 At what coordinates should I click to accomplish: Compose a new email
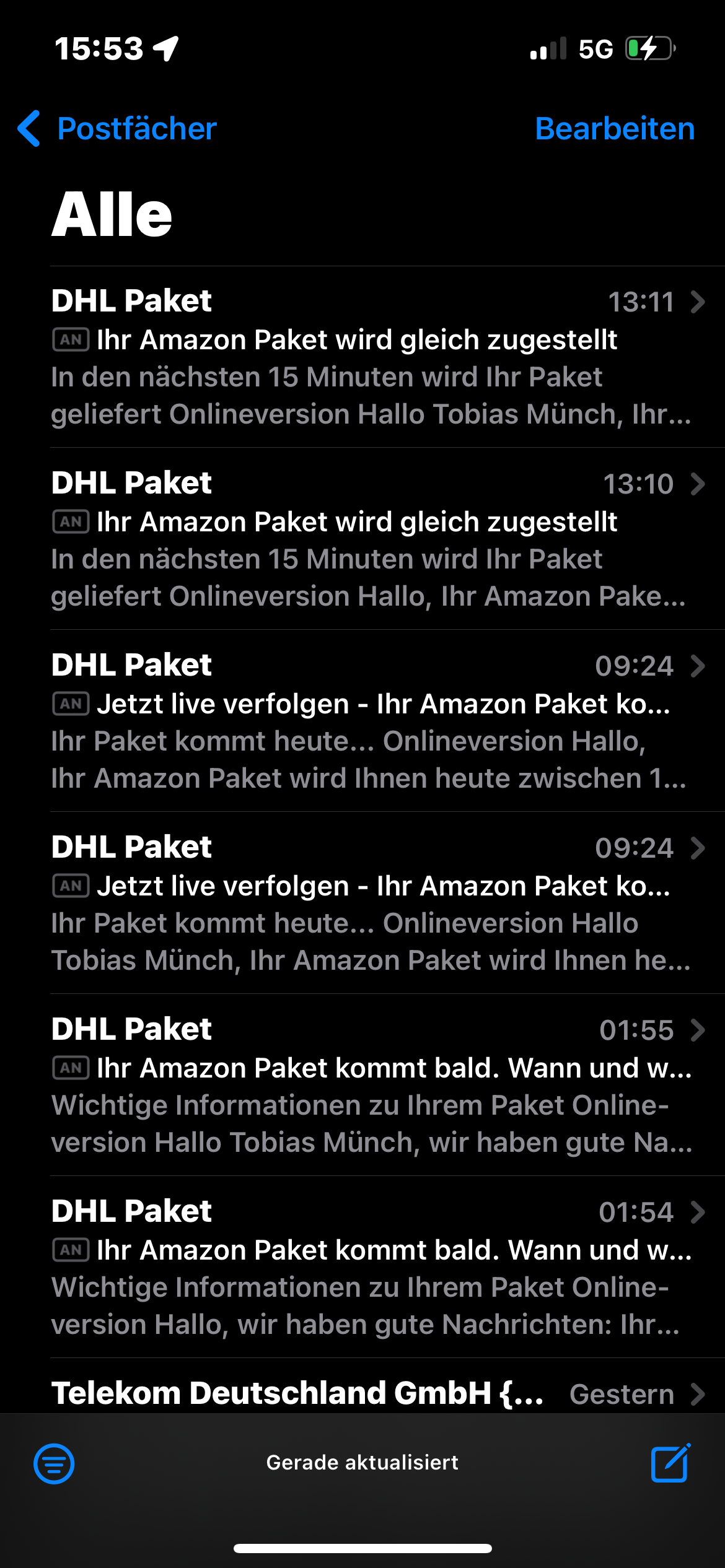(x=670, y=1464)
